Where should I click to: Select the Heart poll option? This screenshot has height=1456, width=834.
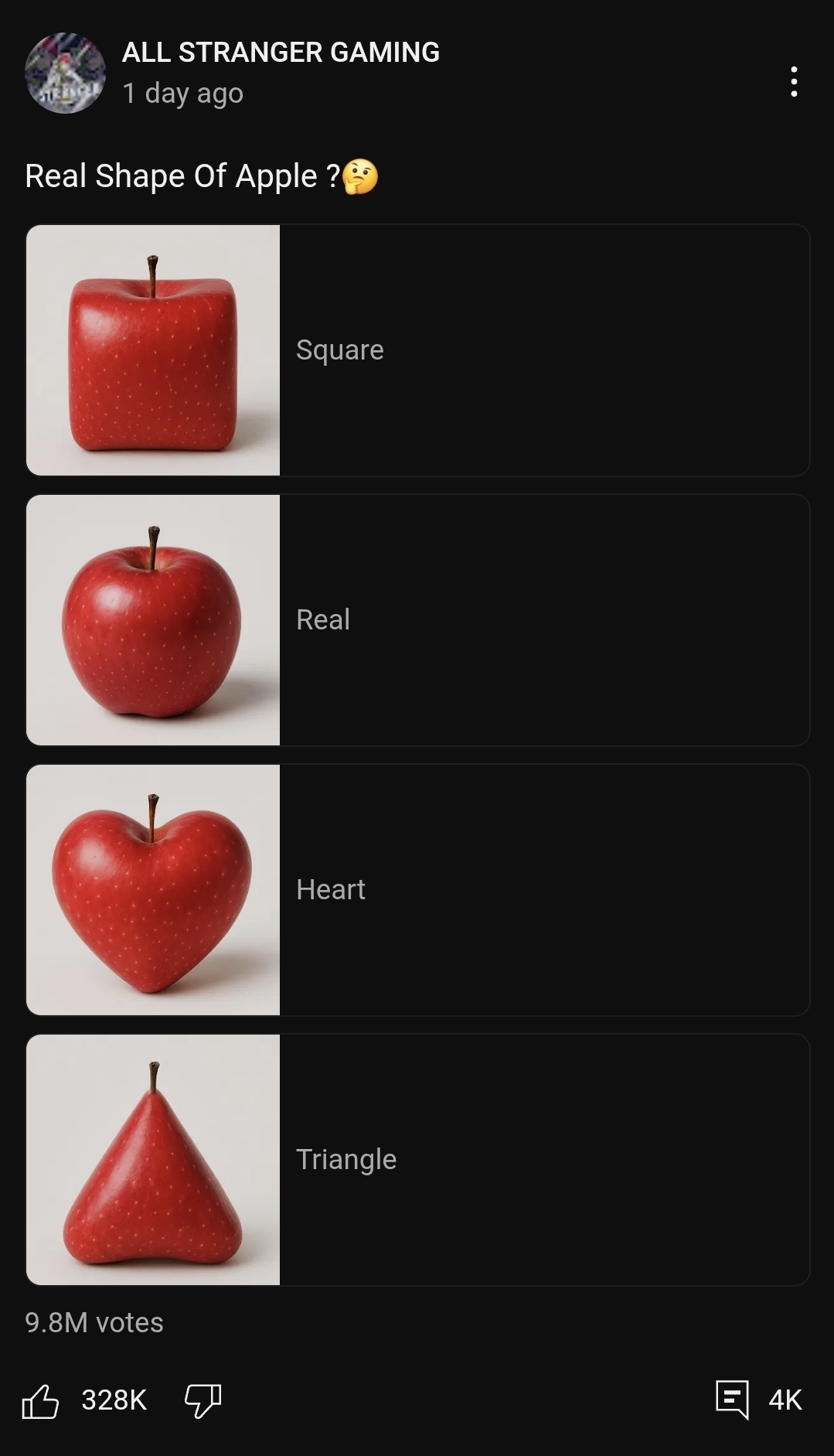pyautogui.click(x=417, y=890)
